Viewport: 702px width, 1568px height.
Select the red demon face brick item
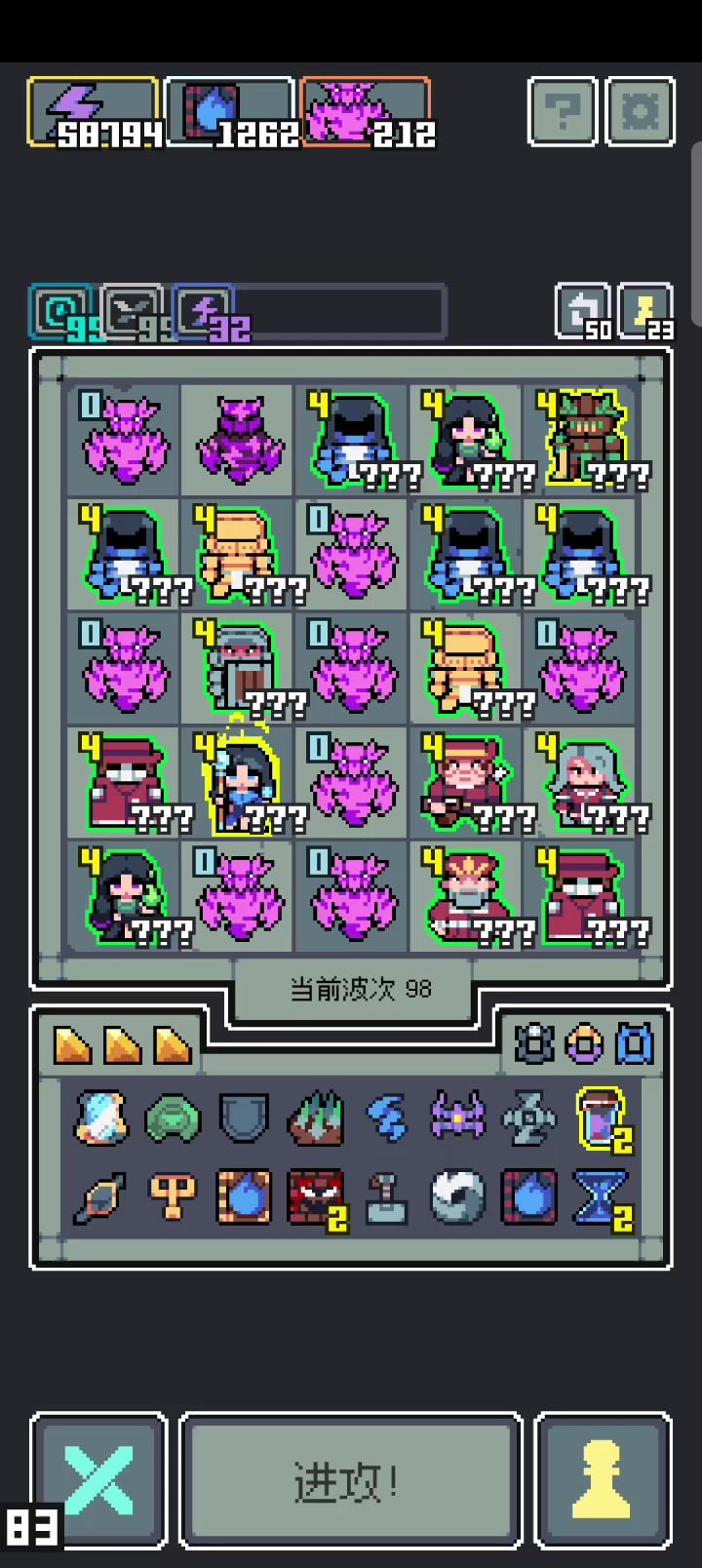(316, 1196)
